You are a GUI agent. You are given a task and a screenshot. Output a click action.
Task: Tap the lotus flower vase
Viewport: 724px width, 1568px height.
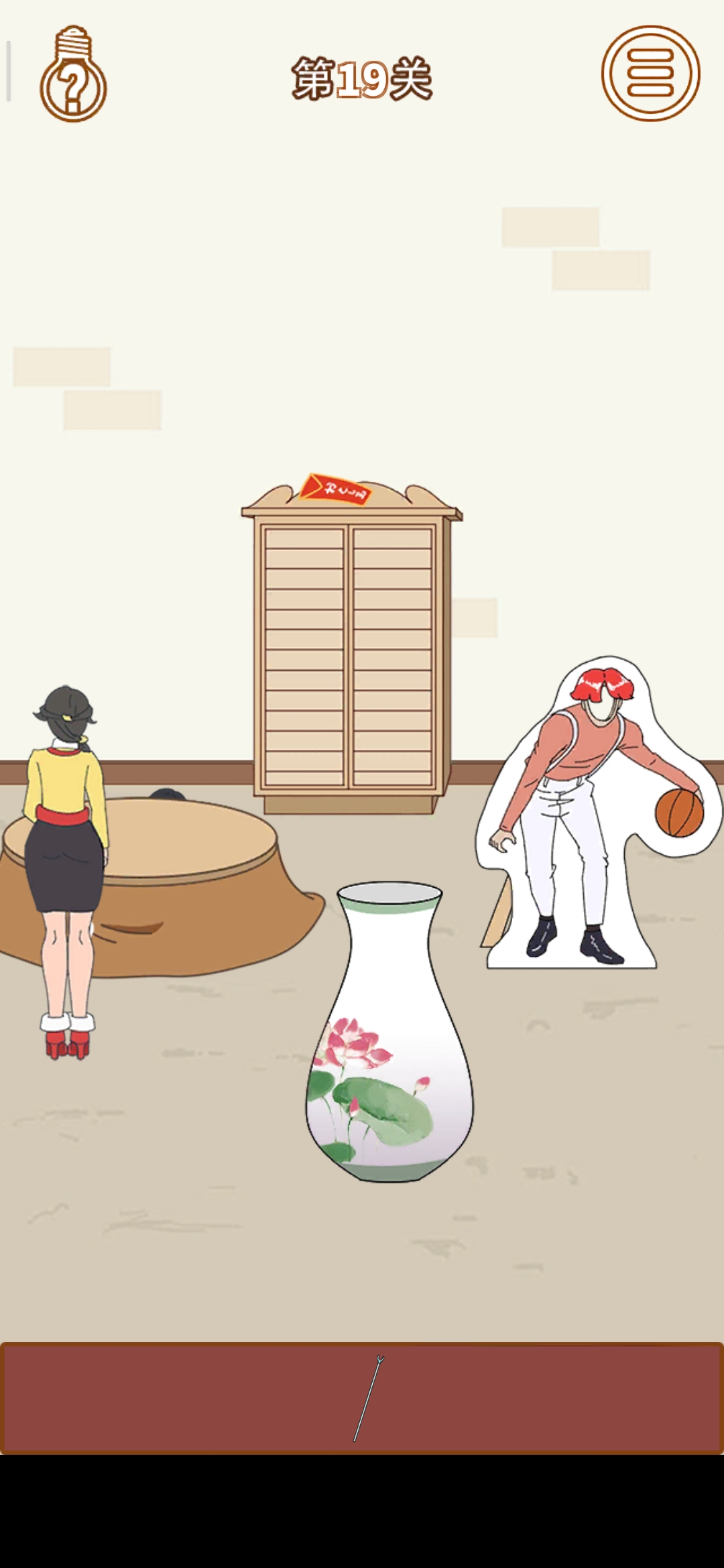tap(389, 1047)
